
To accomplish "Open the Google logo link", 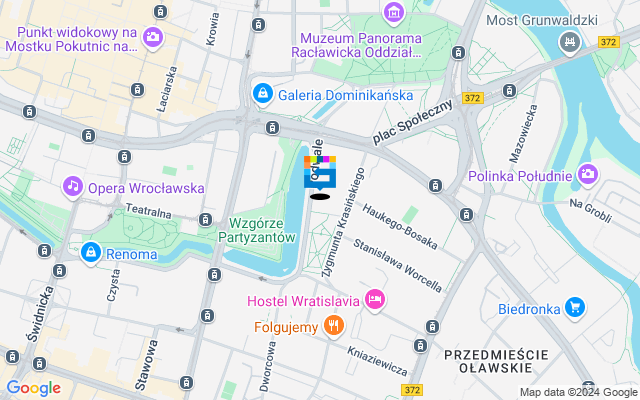I will pos(33,388).
